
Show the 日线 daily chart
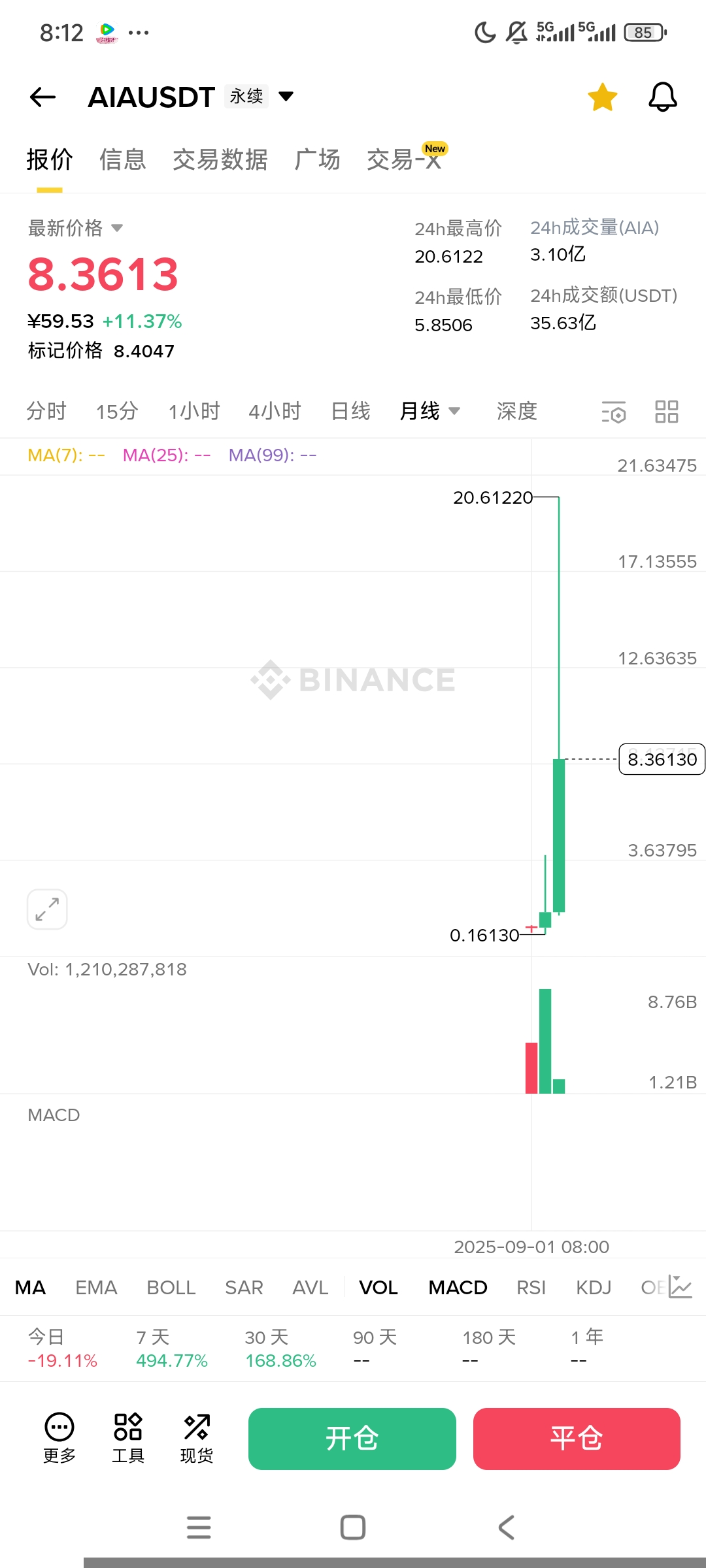[350, 412]
